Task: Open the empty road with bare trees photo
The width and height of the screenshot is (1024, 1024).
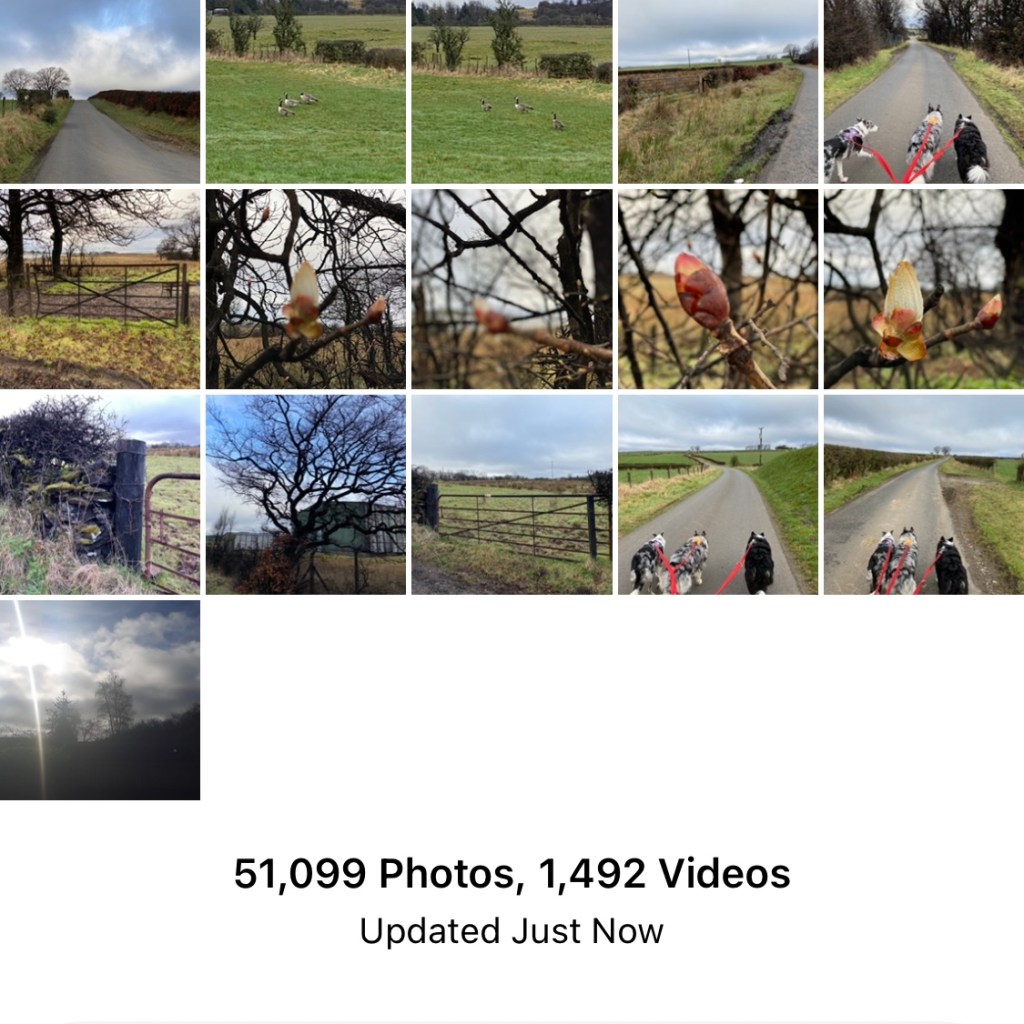Action: point(100,92)
